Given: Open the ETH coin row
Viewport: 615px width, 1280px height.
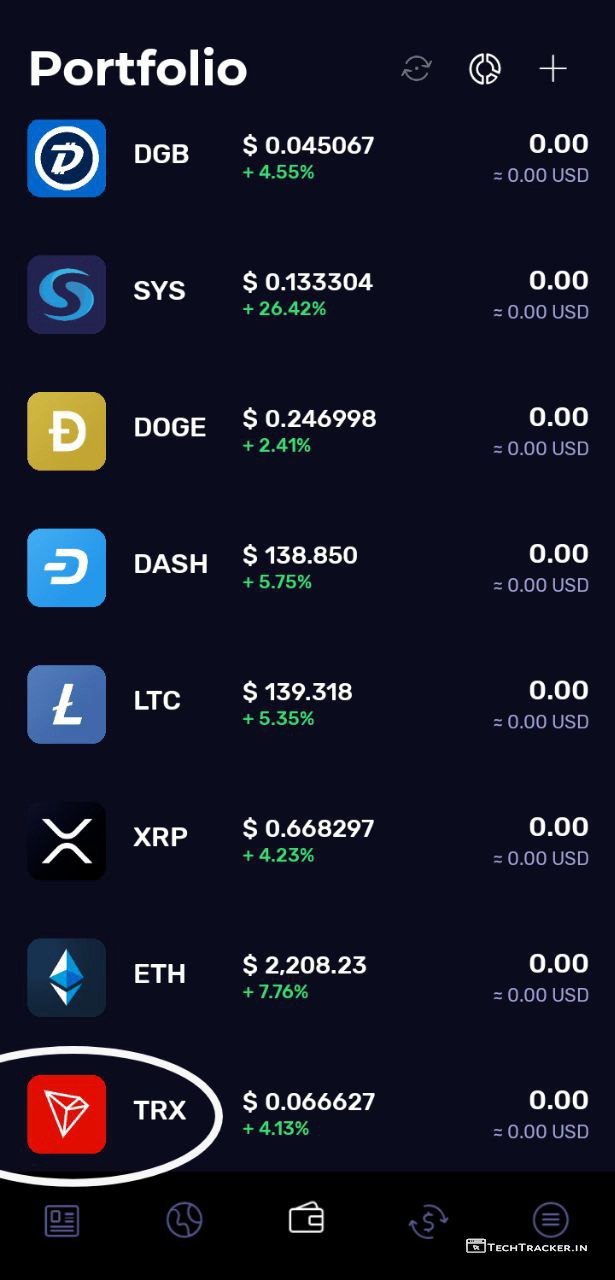Looking at the screenshot, I should pos(307,977).
